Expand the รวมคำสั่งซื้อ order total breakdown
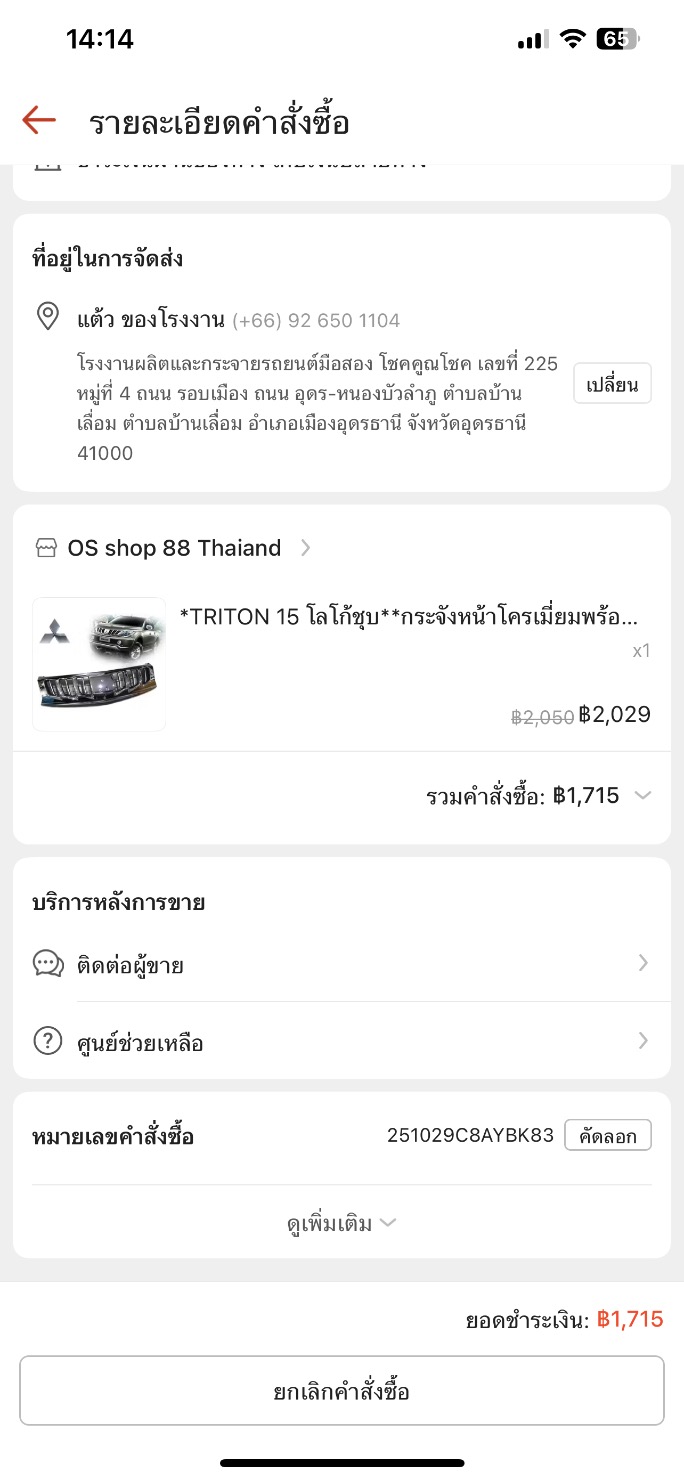 click(642, 796)
